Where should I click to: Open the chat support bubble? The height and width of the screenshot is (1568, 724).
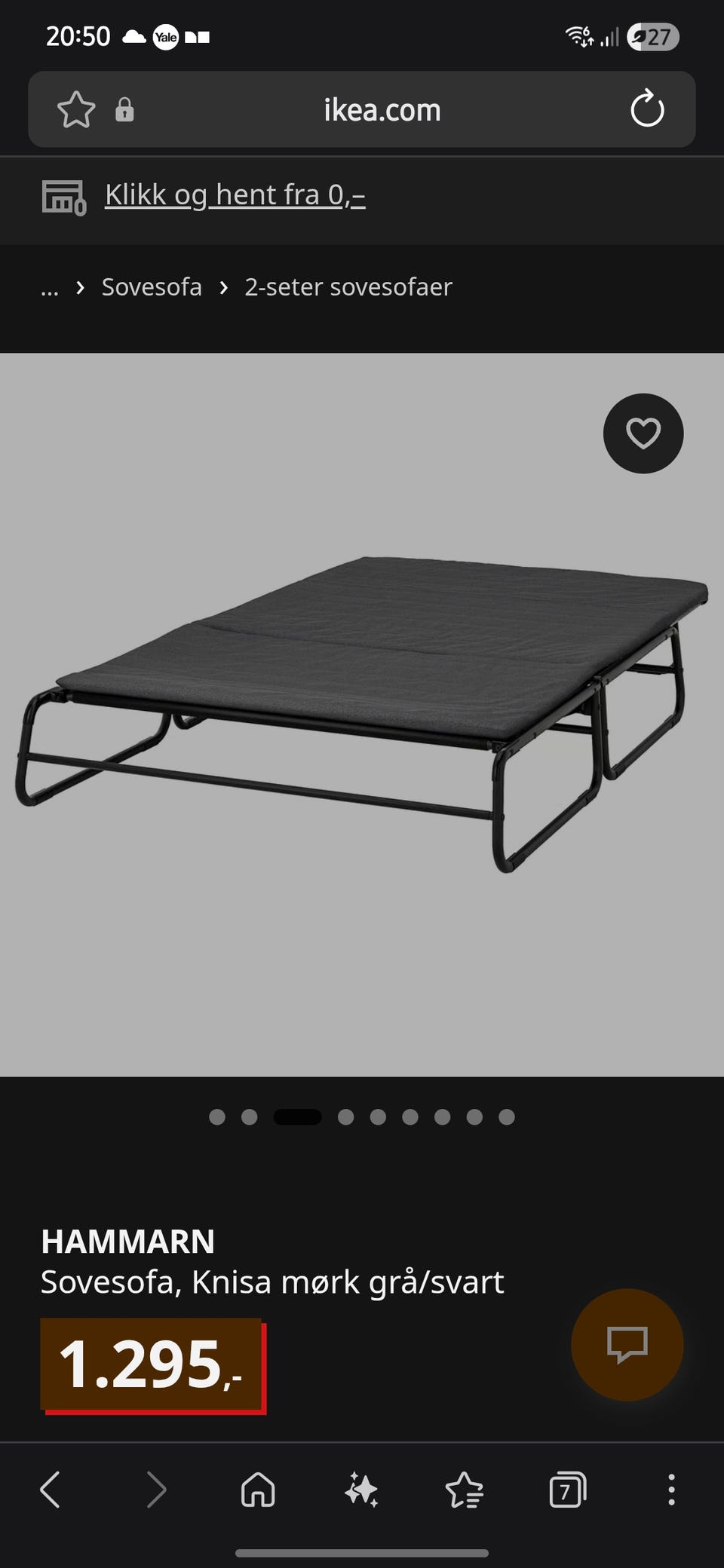pyautogui.click(x=627, y=1345)
